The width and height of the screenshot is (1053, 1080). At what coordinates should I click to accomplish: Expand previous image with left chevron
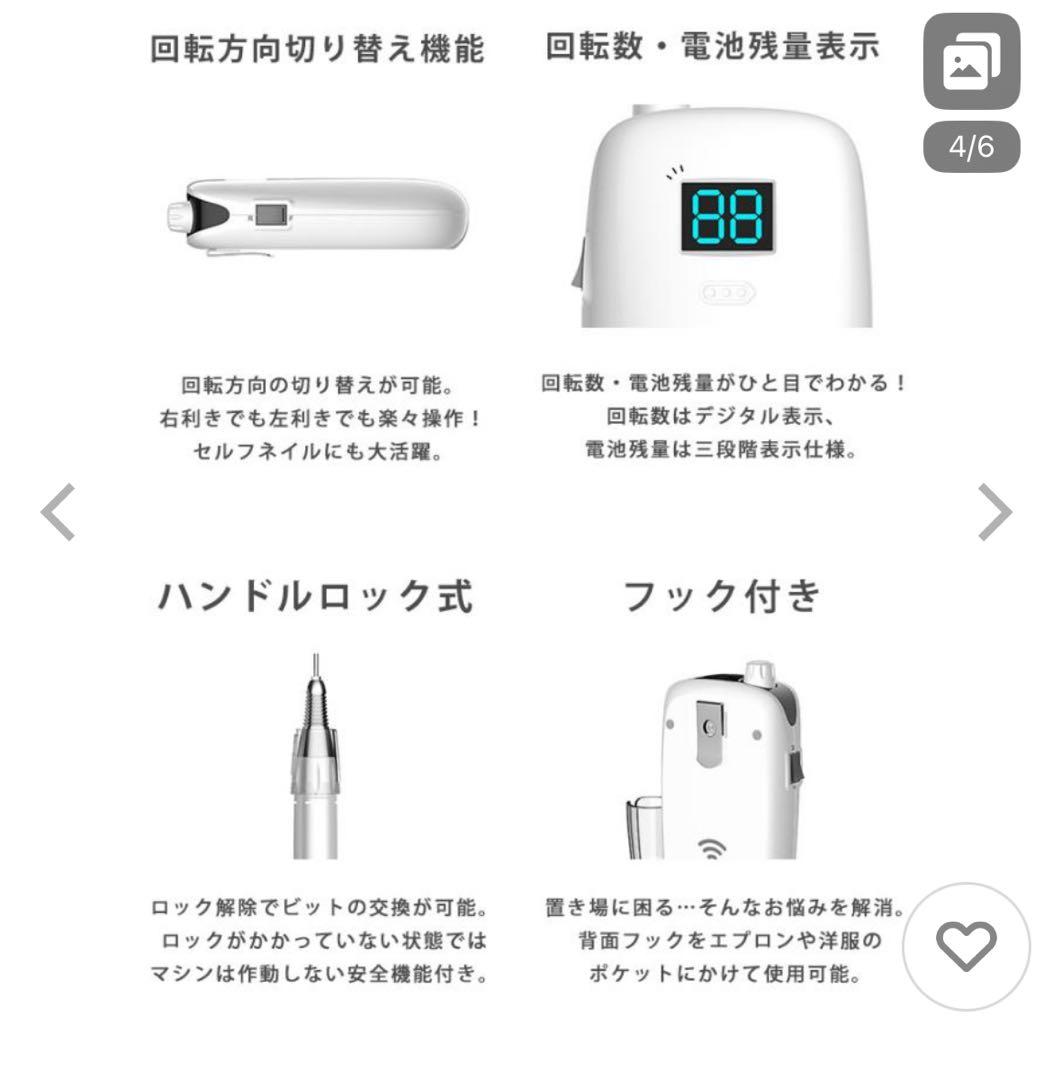pos(55,510)
